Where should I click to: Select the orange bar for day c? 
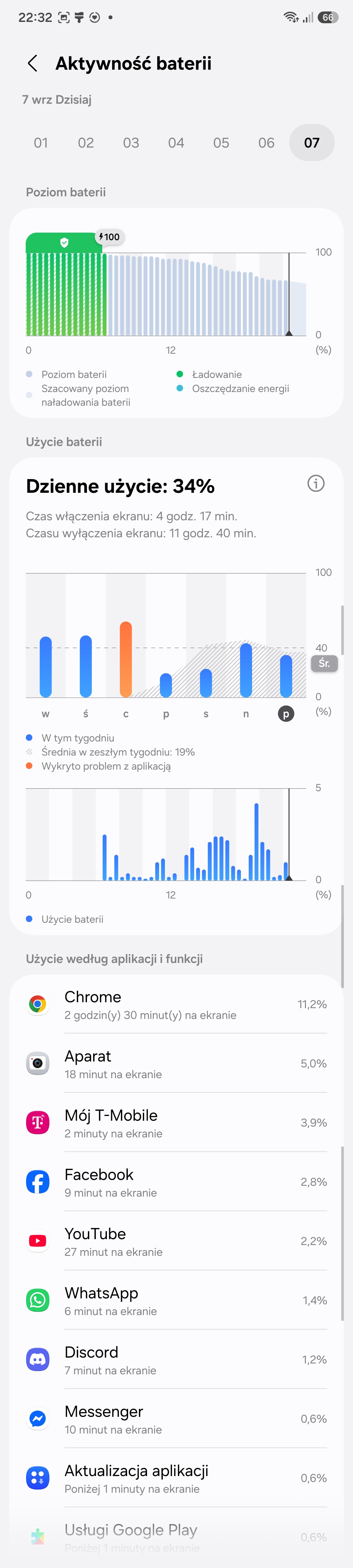[126, 659]
